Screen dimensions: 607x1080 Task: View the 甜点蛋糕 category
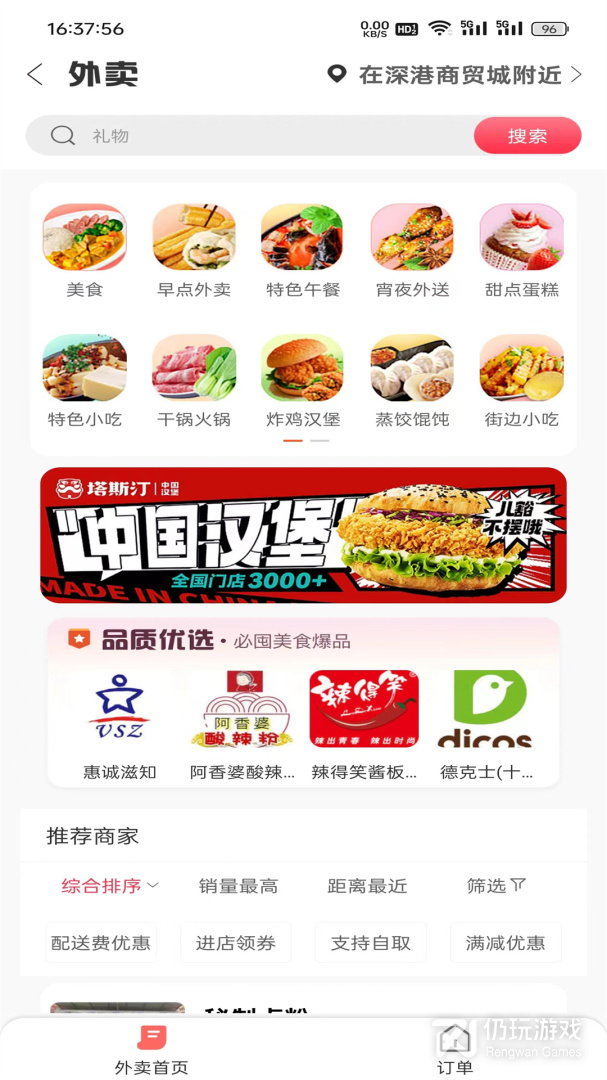click(521, 250)
